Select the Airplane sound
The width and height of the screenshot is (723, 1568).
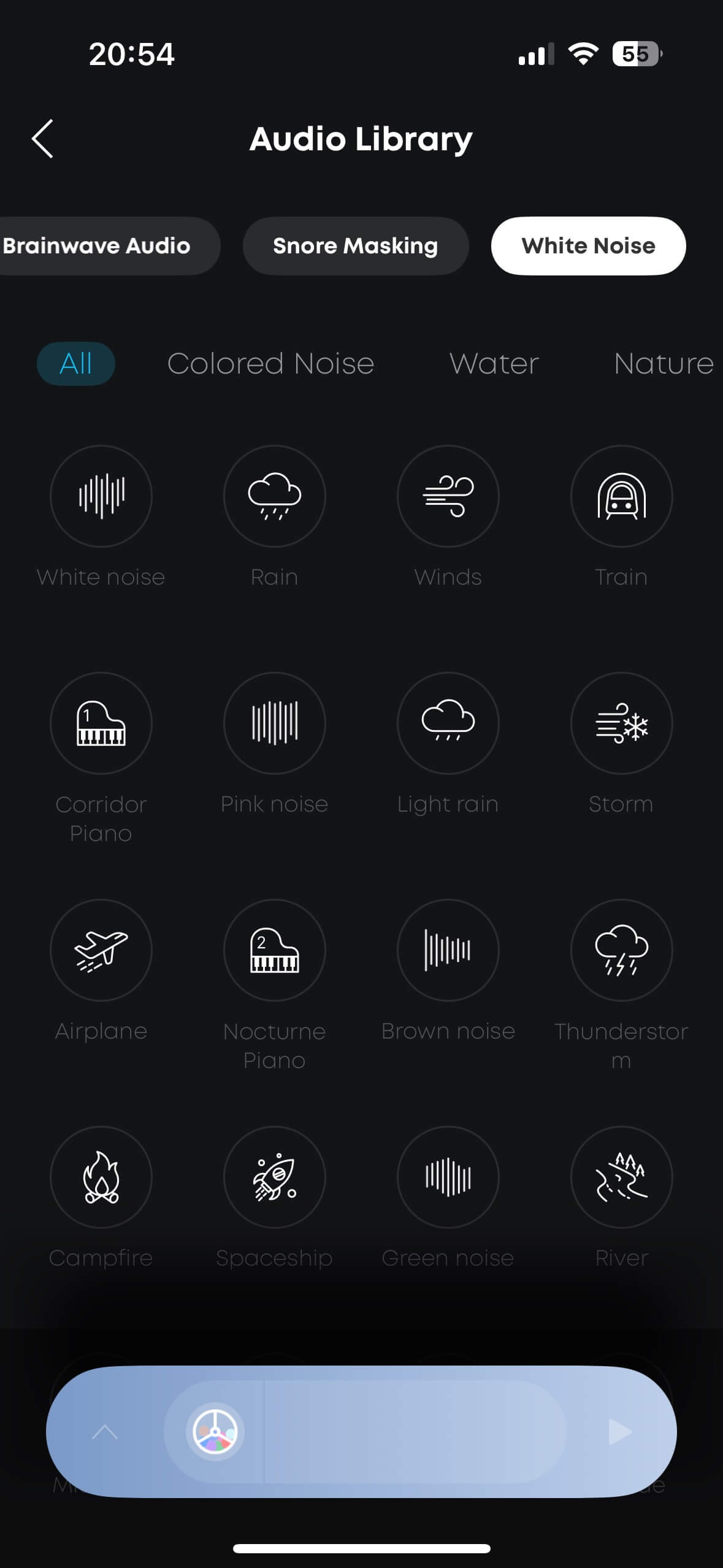[x=101, y=950]
